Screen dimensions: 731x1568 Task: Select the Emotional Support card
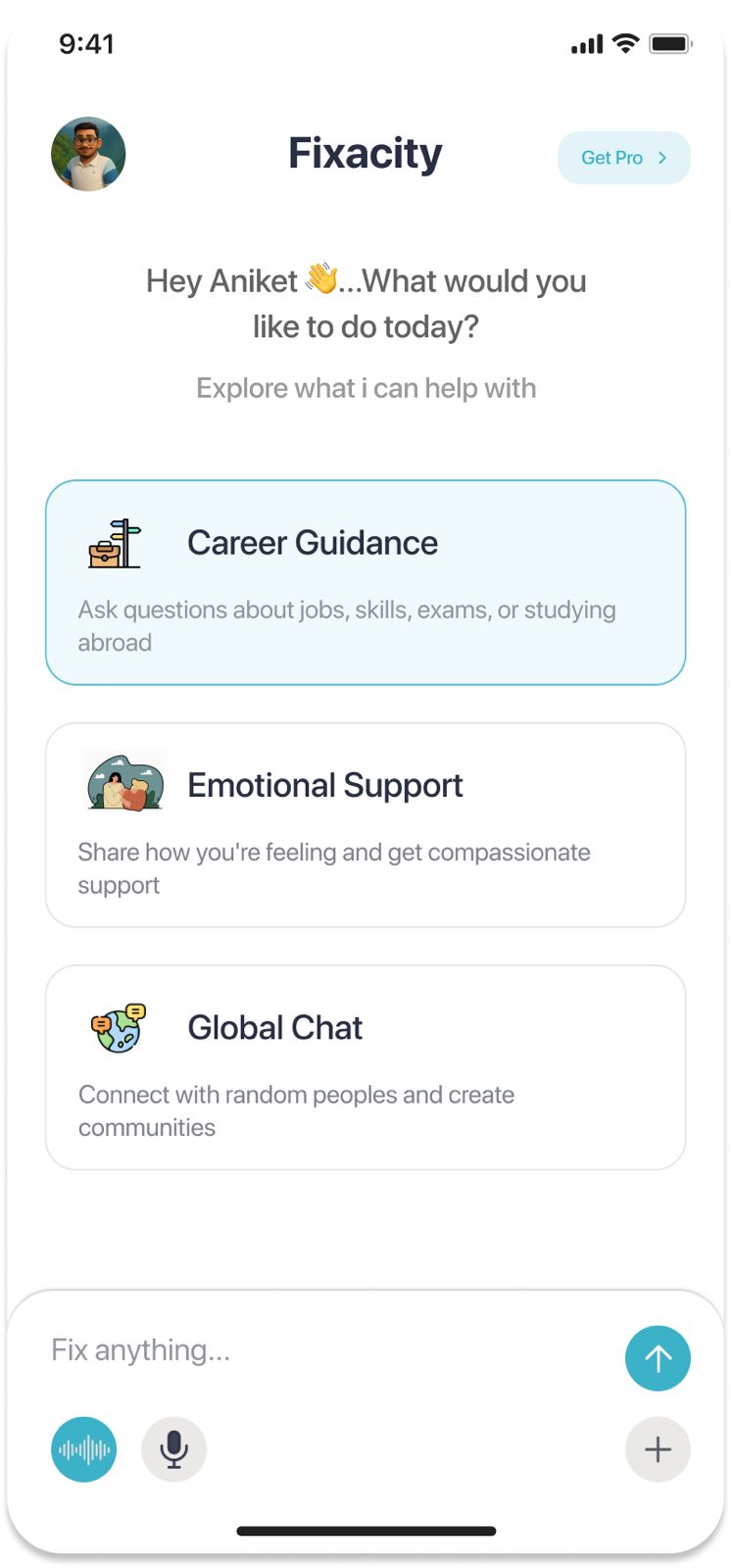pyautogui.click(x=365, y=824)
